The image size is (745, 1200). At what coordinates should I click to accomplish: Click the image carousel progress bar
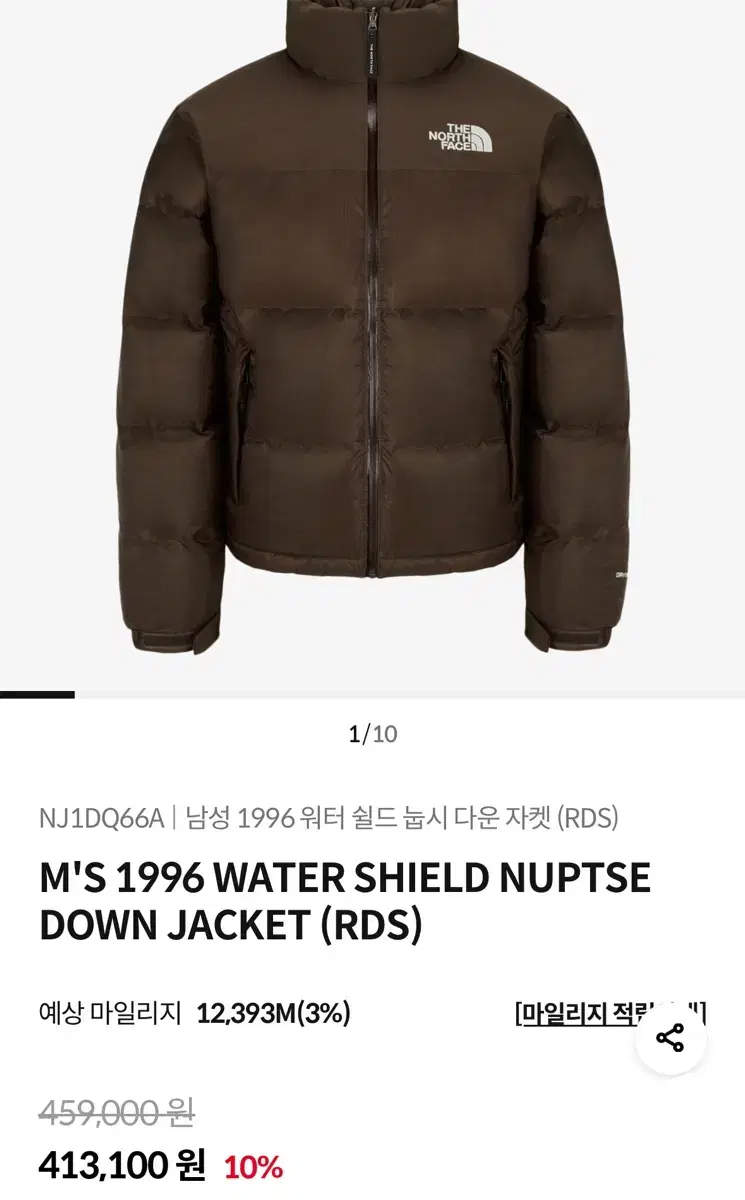pos(372,692)
